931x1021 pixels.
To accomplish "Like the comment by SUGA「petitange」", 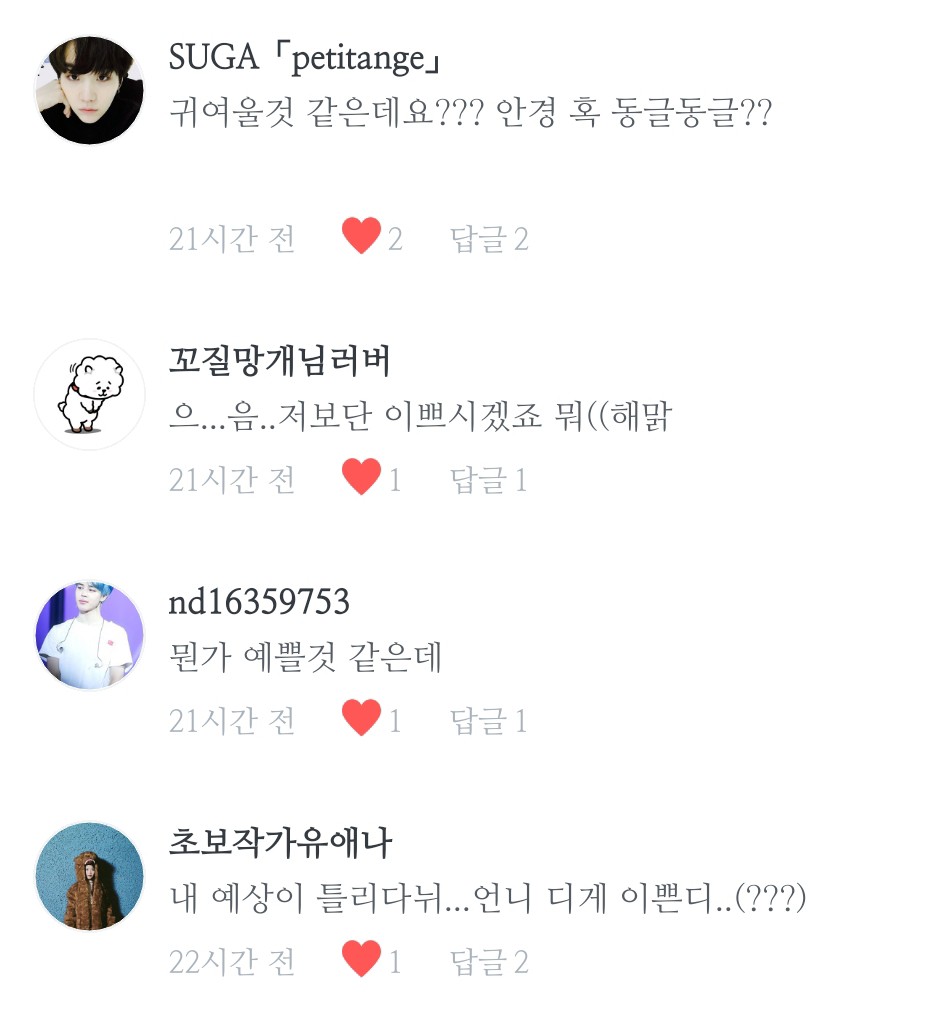I will (361, 238).
